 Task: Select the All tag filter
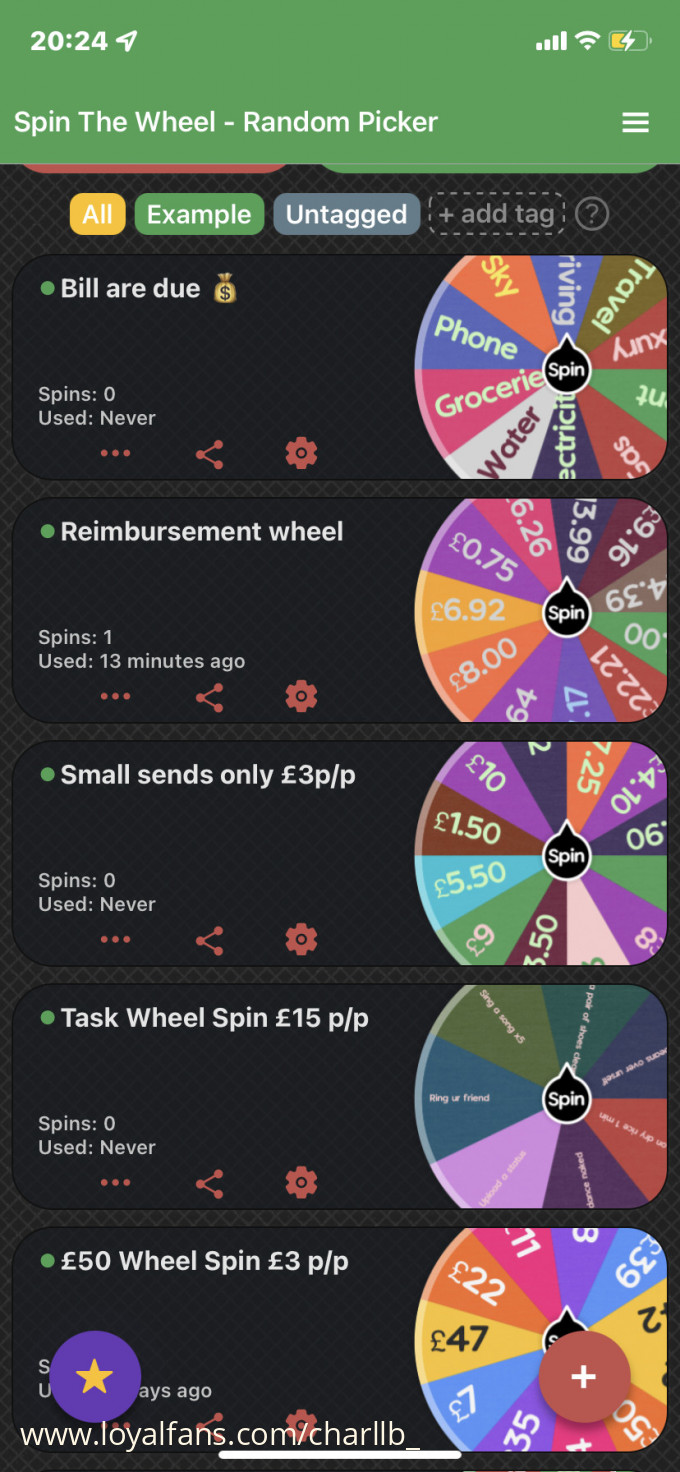(x=97, y=214)
